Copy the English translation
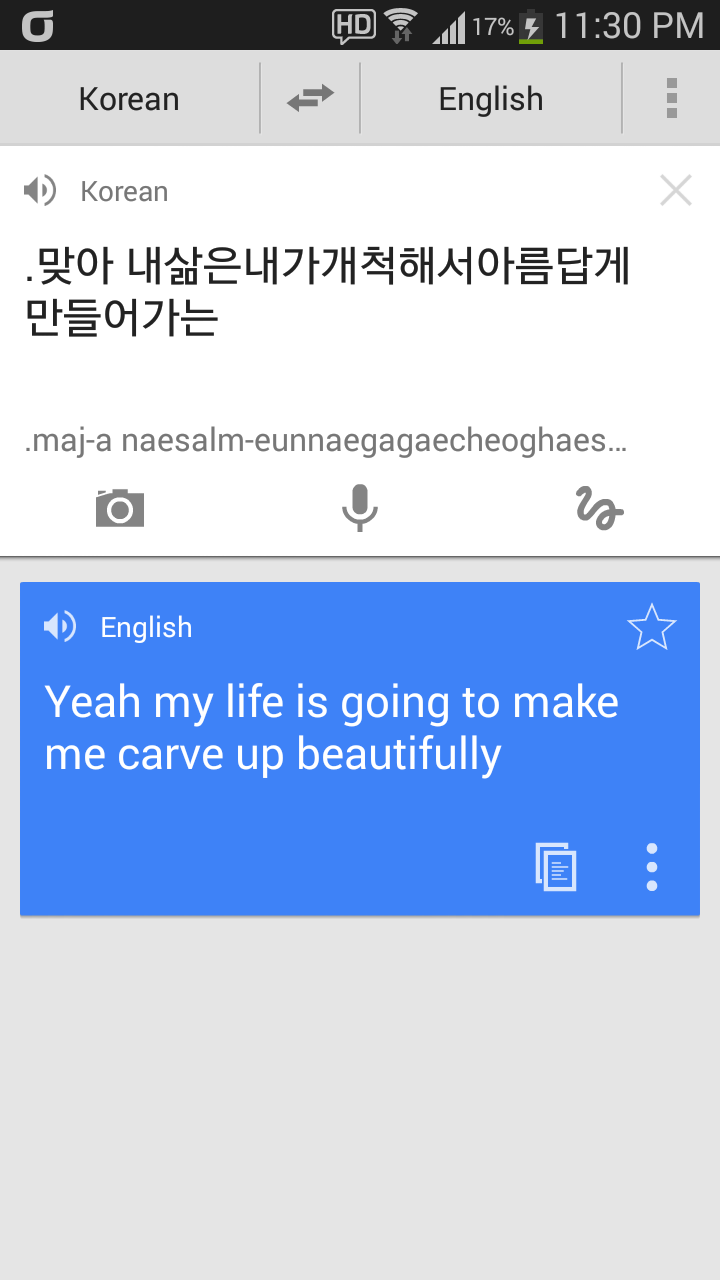720x1280 pixels. pyautogui.click(x=556, y=866)
